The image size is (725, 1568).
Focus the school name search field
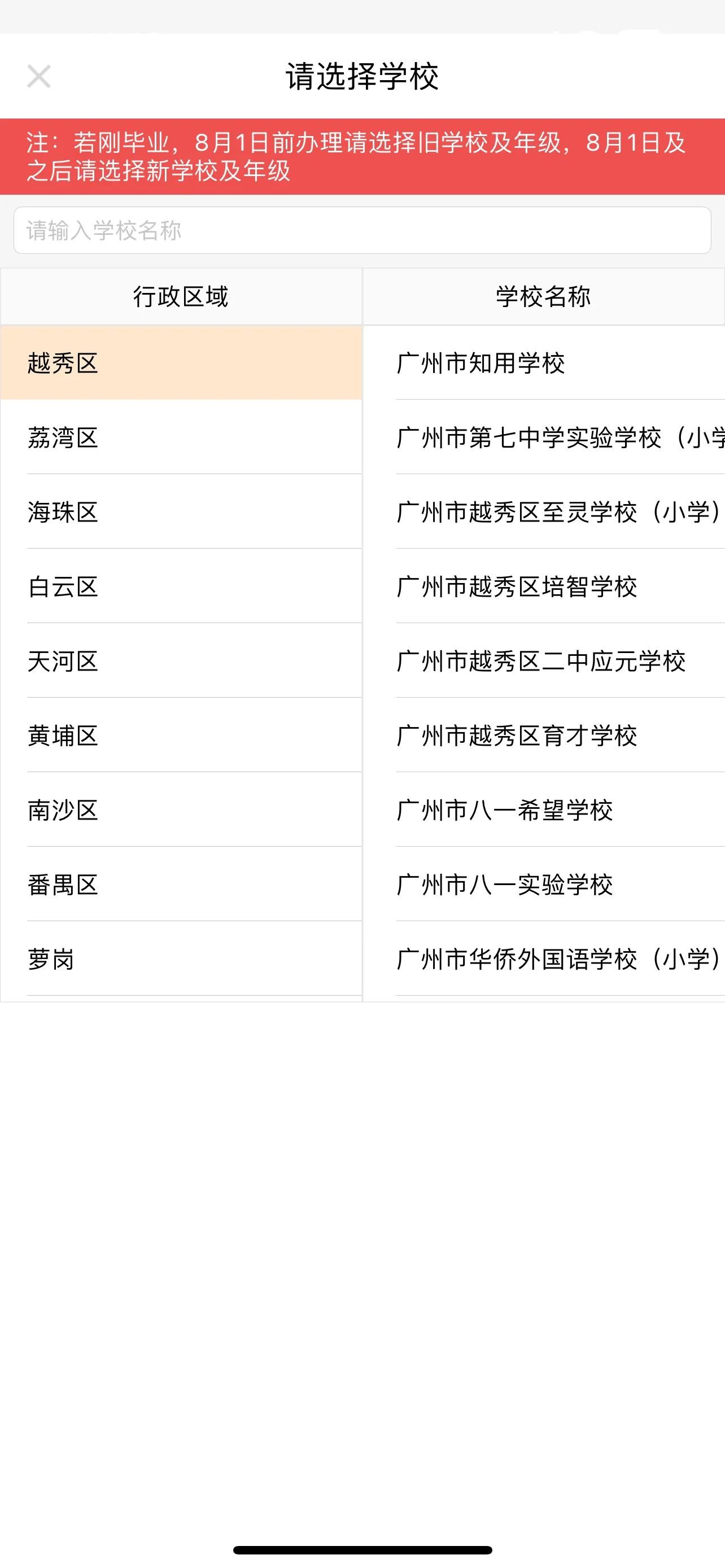pyautogui.click(x=362, y=230)
